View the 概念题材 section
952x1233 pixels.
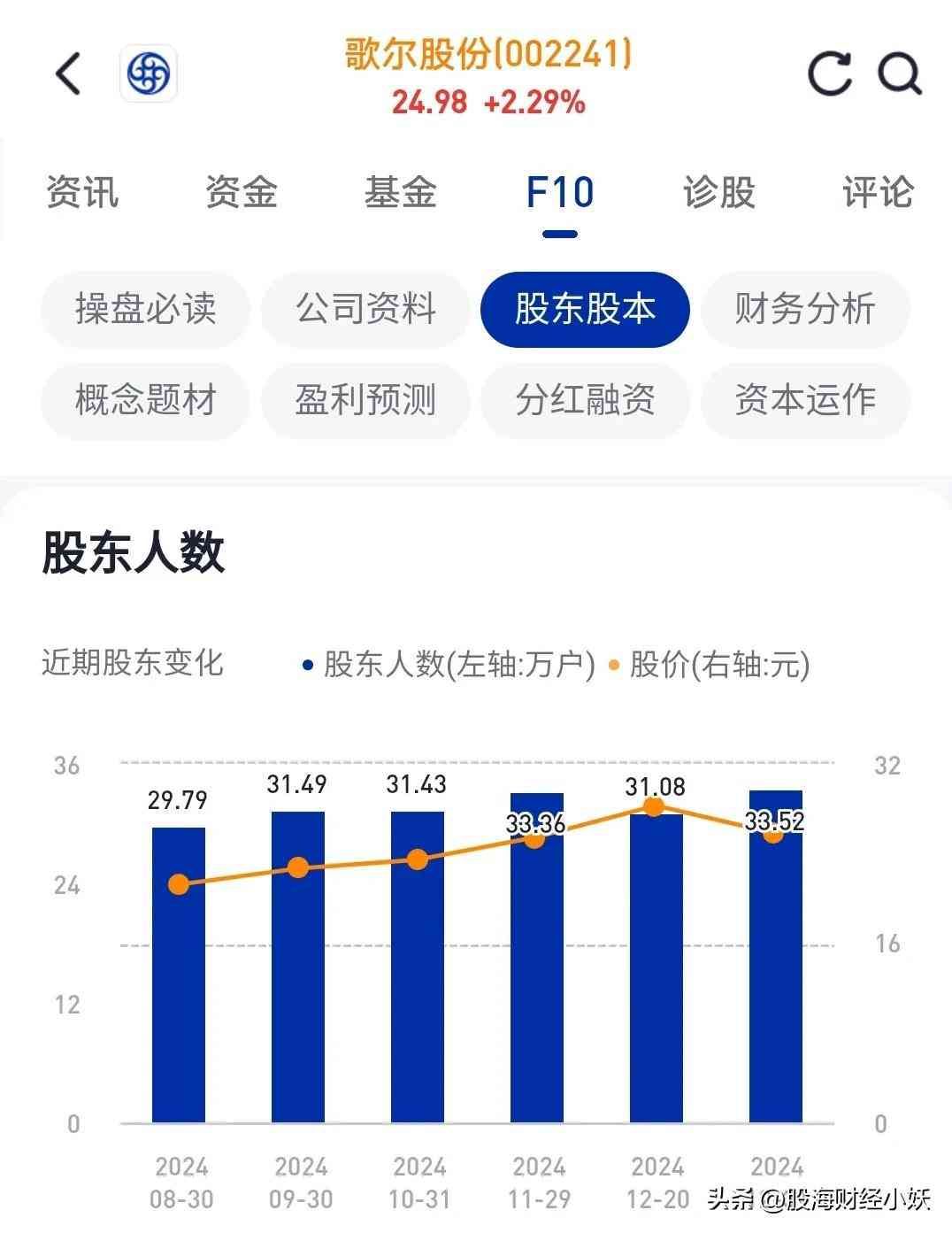pos(146,400)
